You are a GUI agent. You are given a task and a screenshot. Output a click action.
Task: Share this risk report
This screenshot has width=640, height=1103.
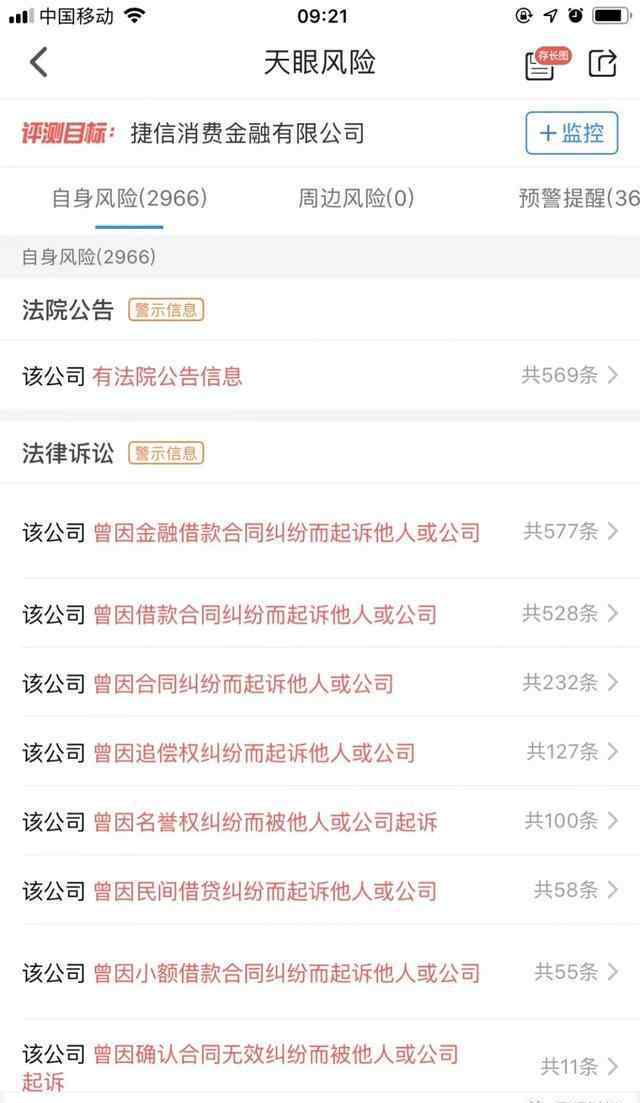tap(603, 63)
